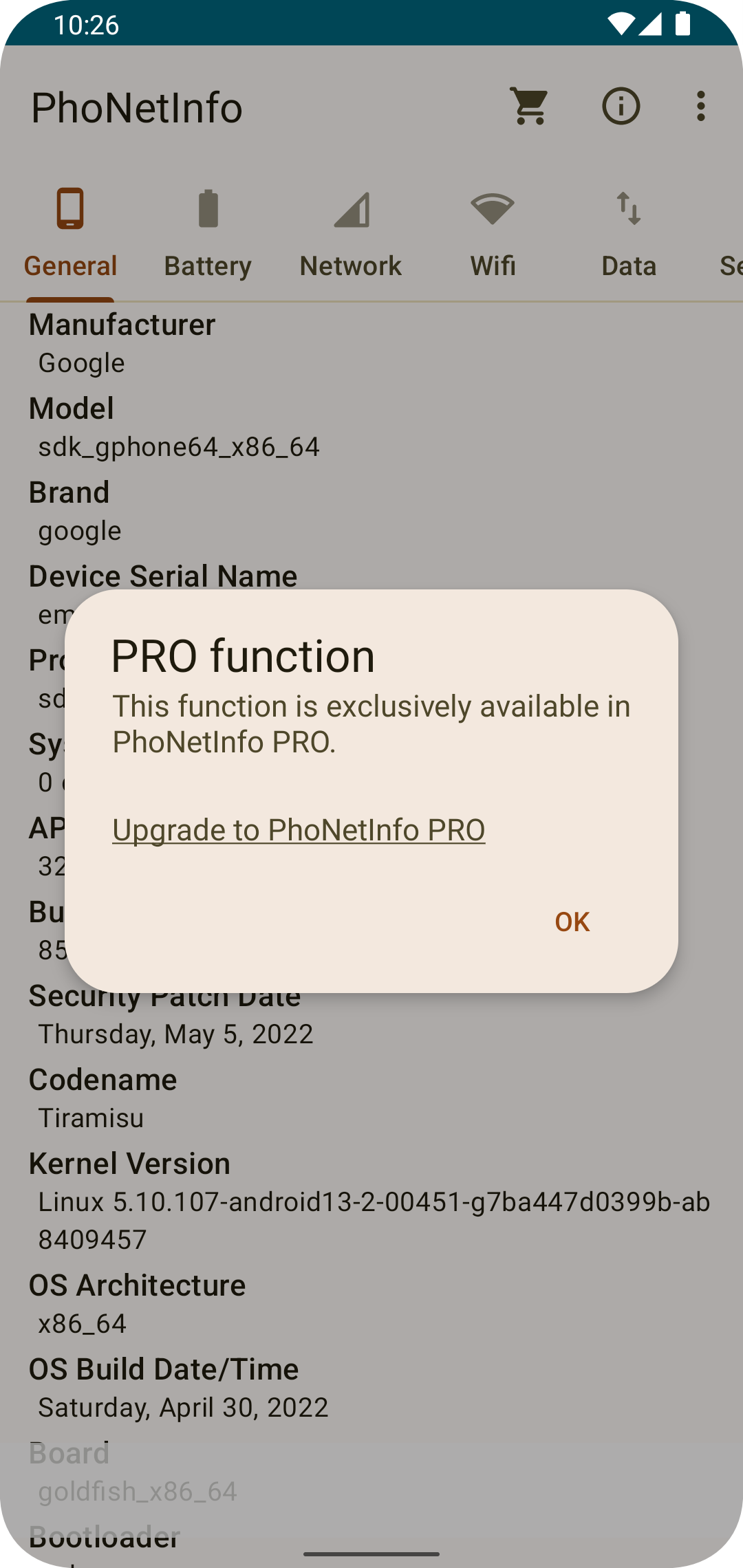This screenshot has width=743, height=1568.
Task: Select the General tab
Action: click(70, 235)
